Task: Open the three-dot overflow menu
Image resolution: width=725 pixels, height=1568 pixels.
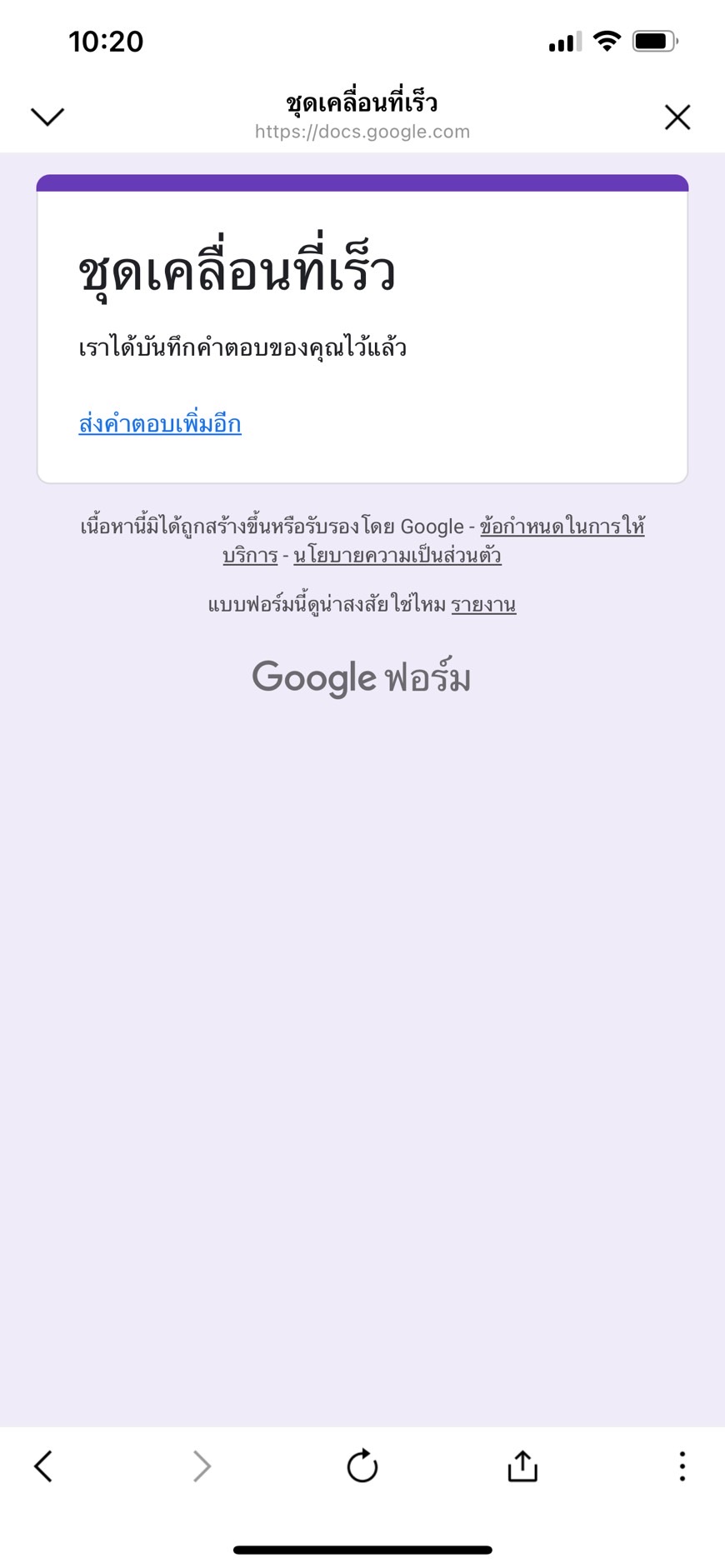Action: (682, 1466)
